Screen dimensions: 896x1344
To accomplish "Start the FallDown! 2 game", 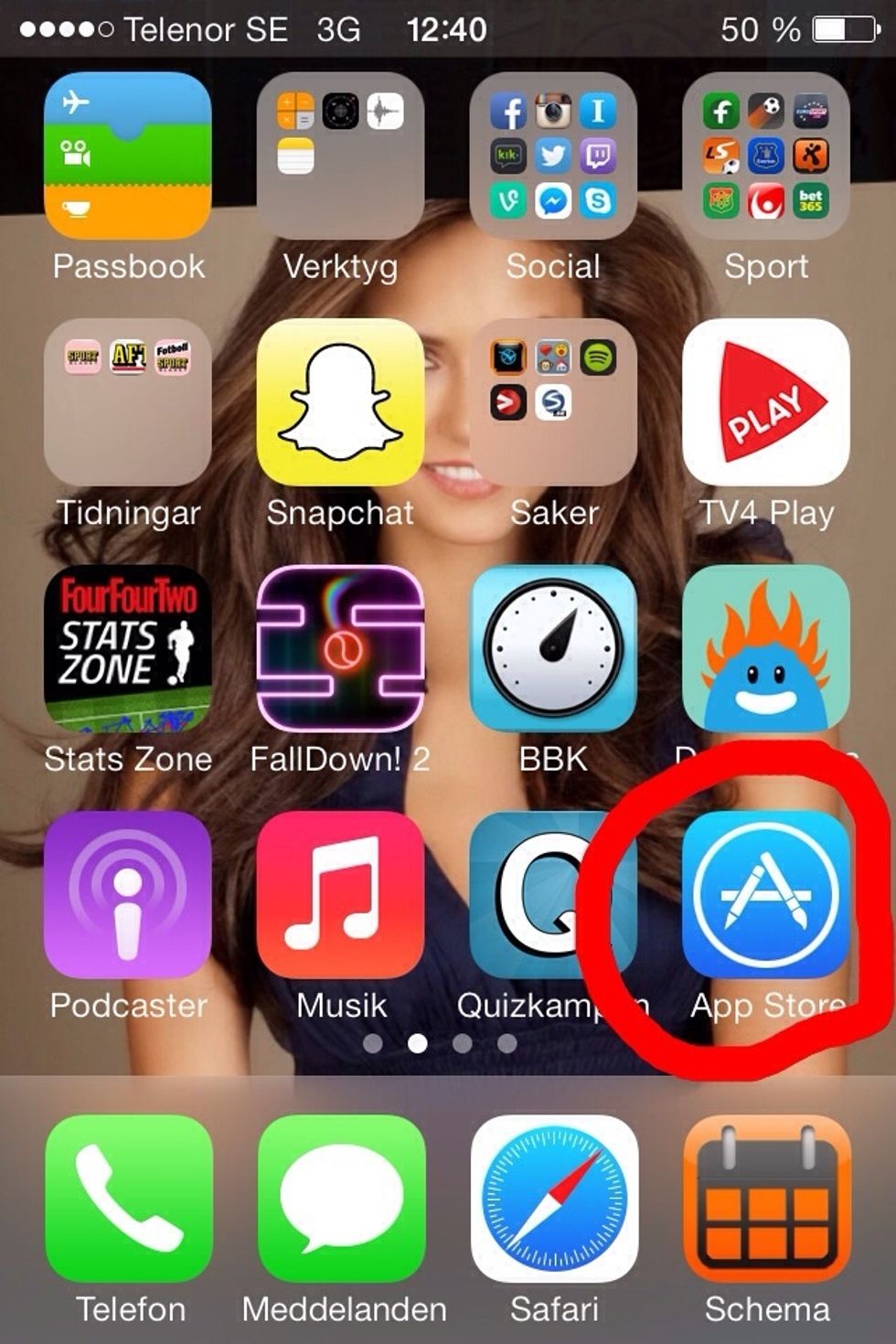I will pyautogui.click(x=340, y=649).
